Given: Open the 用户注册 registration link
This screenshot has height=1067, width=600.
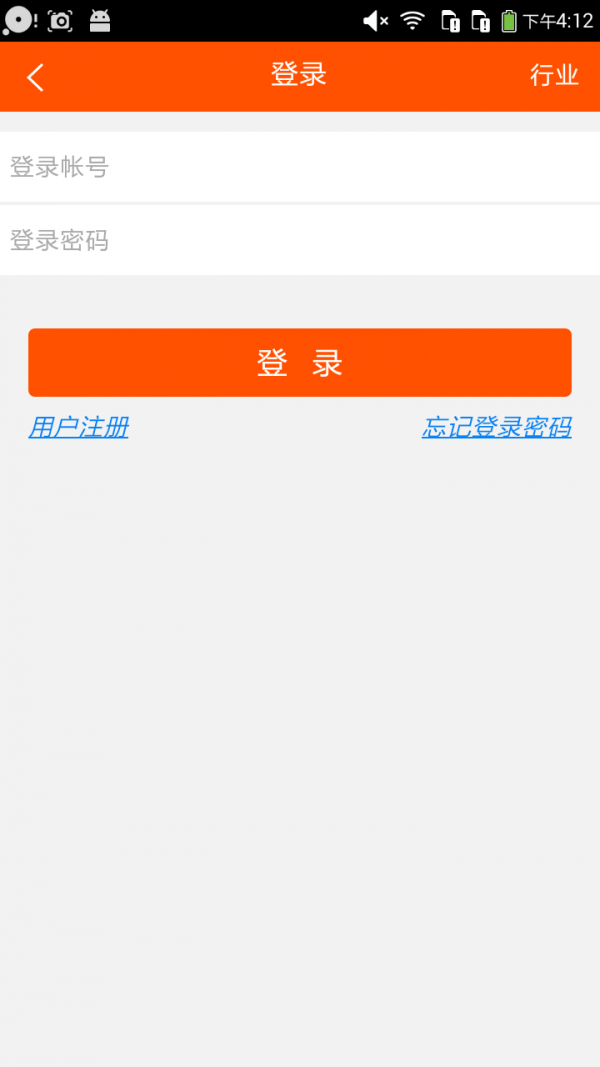Looking at the screenshot, I should [x=79, y=428].
